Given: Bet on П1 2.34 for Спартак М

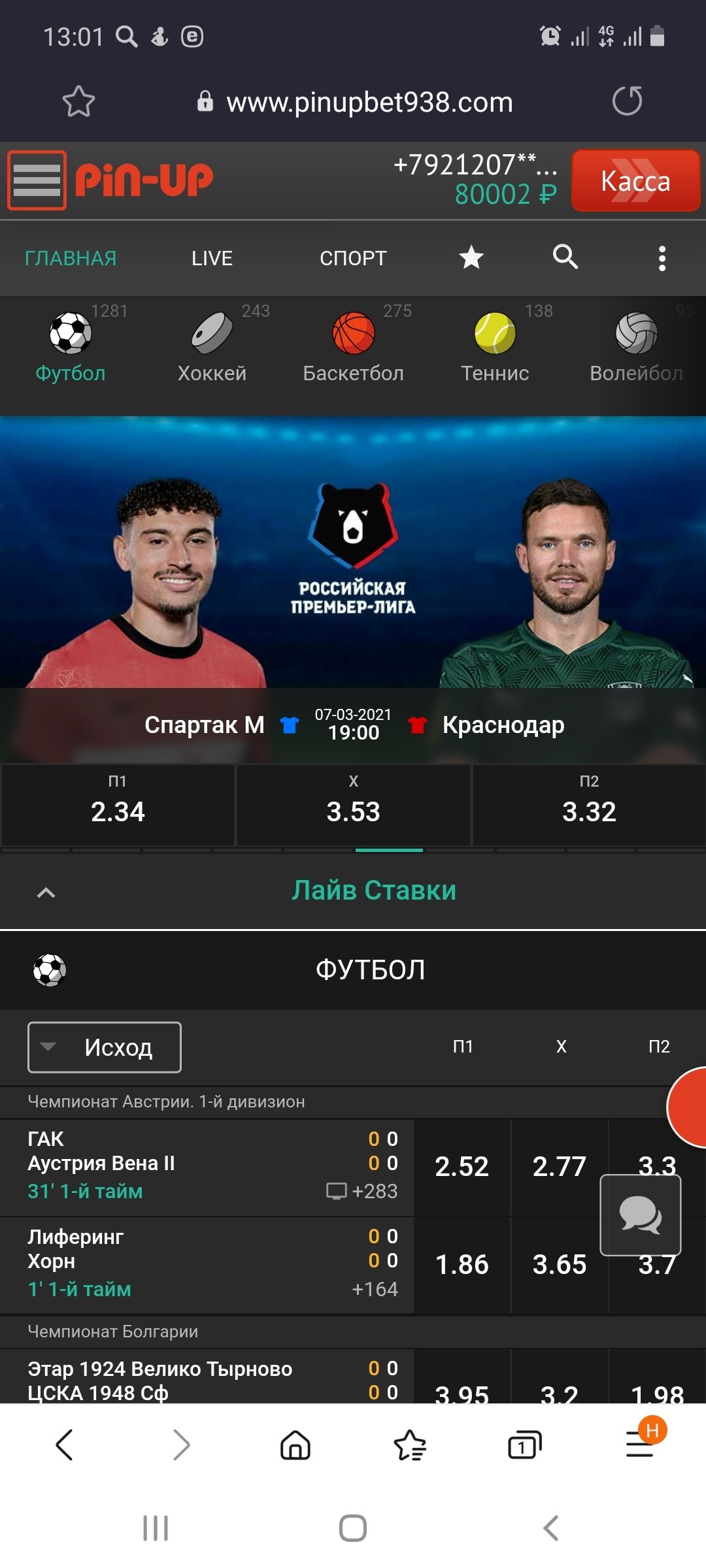Looking at the screenshot, I should click(x=118, y=804).
